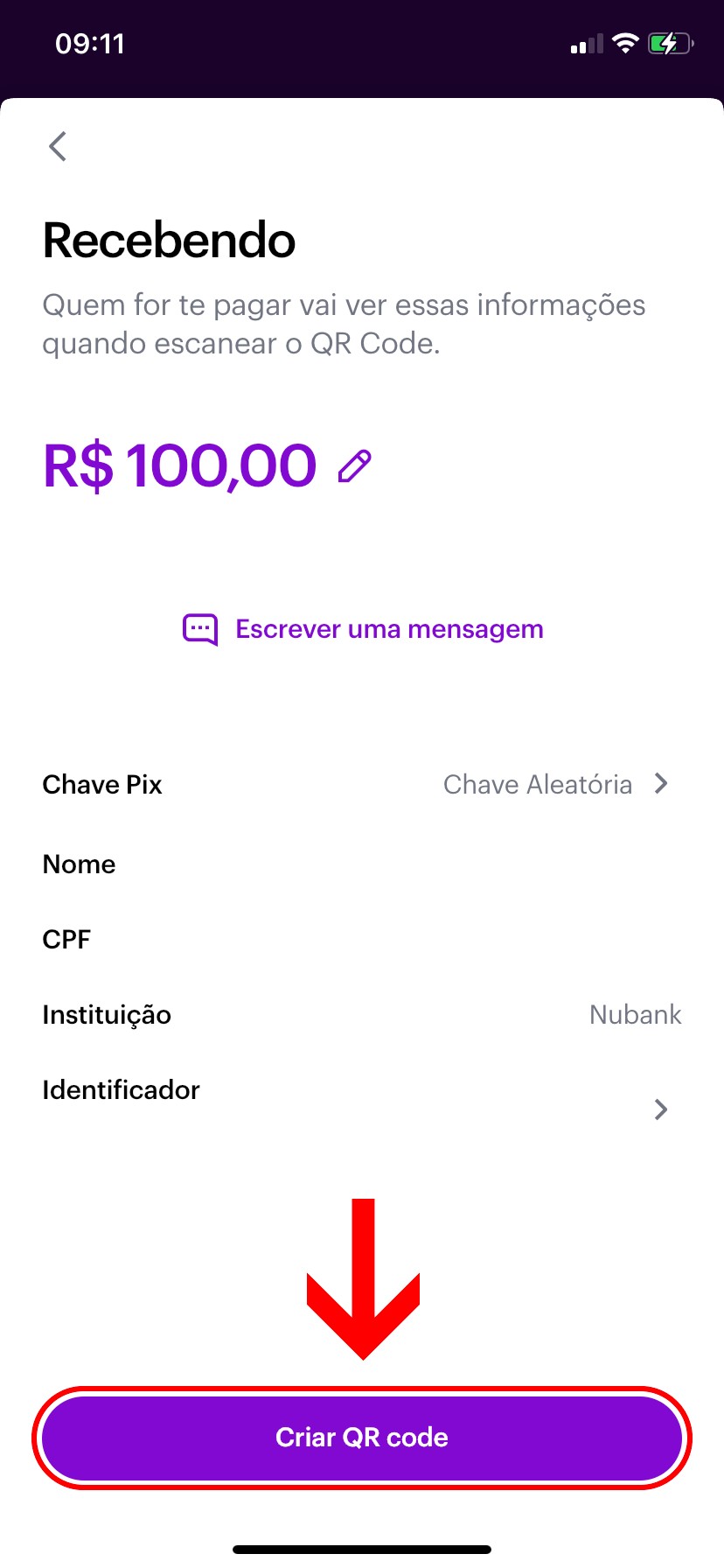
Task: Edit the R$ 100,00 amount
Action: (355, 466)
